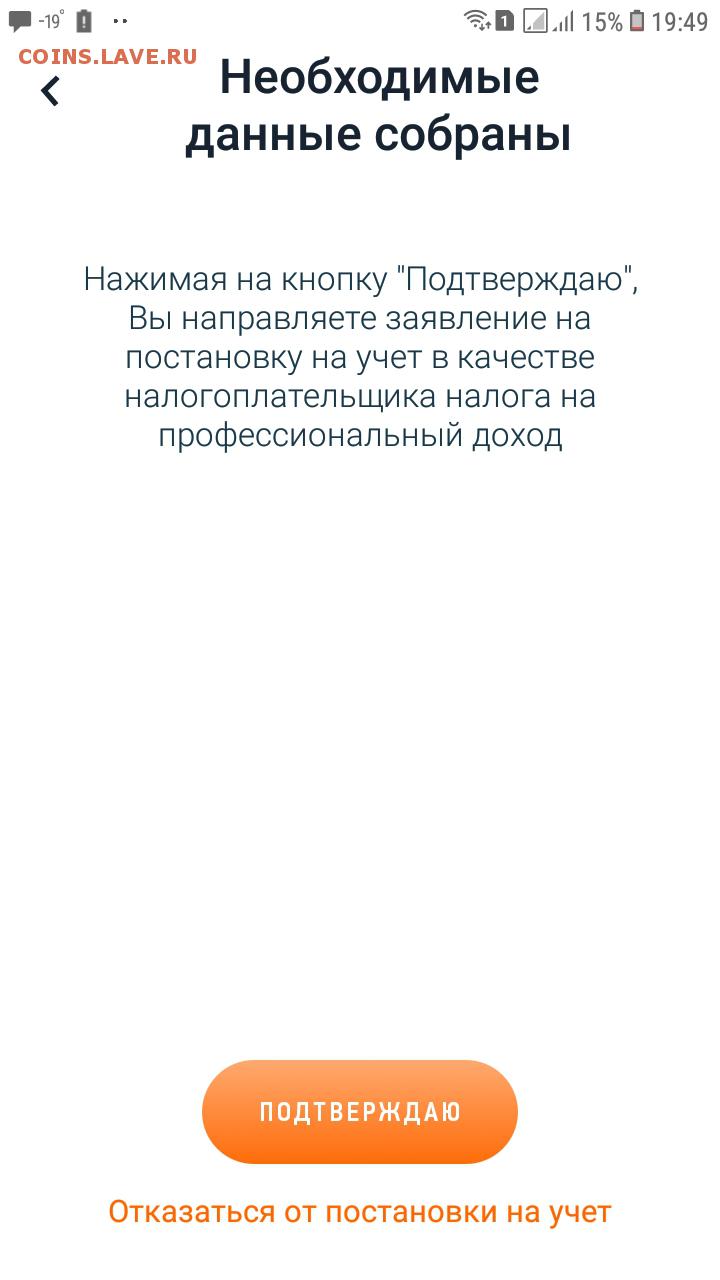Tap the orange ПОДТВЕРЖДАЮ button
Viewport: 720px width, 1280px height.
pyautogui.click(x=360, y=1112)
